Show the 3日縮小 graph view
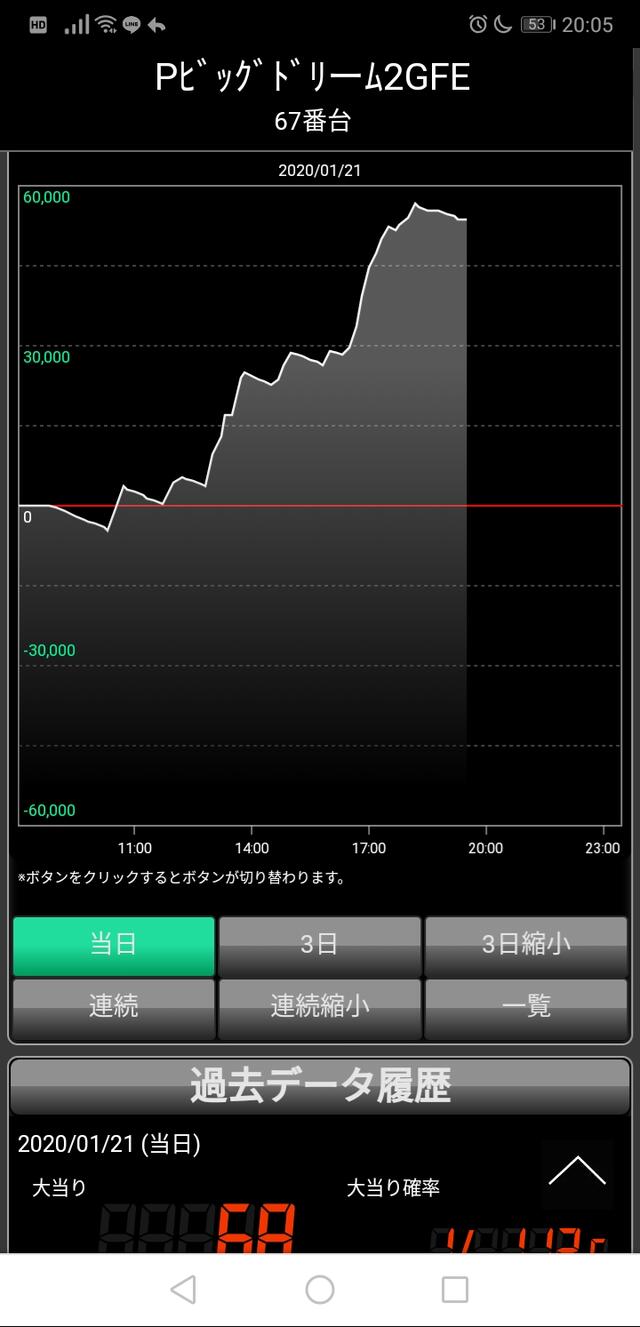Viewport: 640px width, 1327px height. tap(526, 946)
